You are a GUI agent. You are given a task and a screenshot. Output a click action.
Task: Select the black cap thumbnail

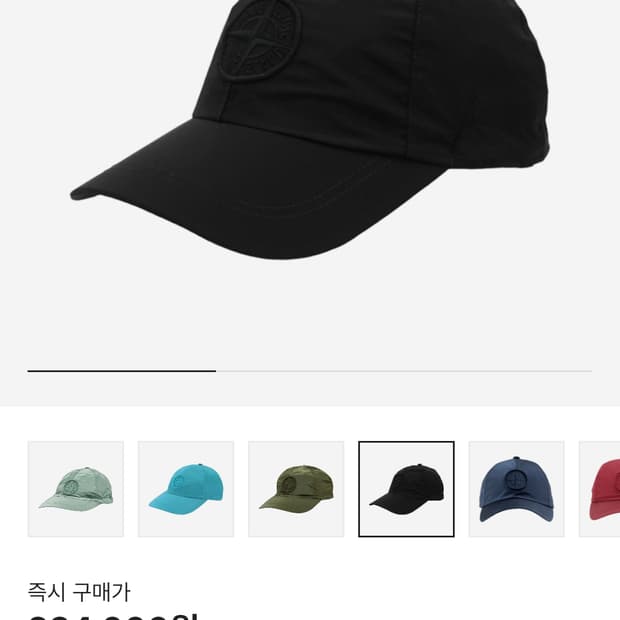pos(406,489)
